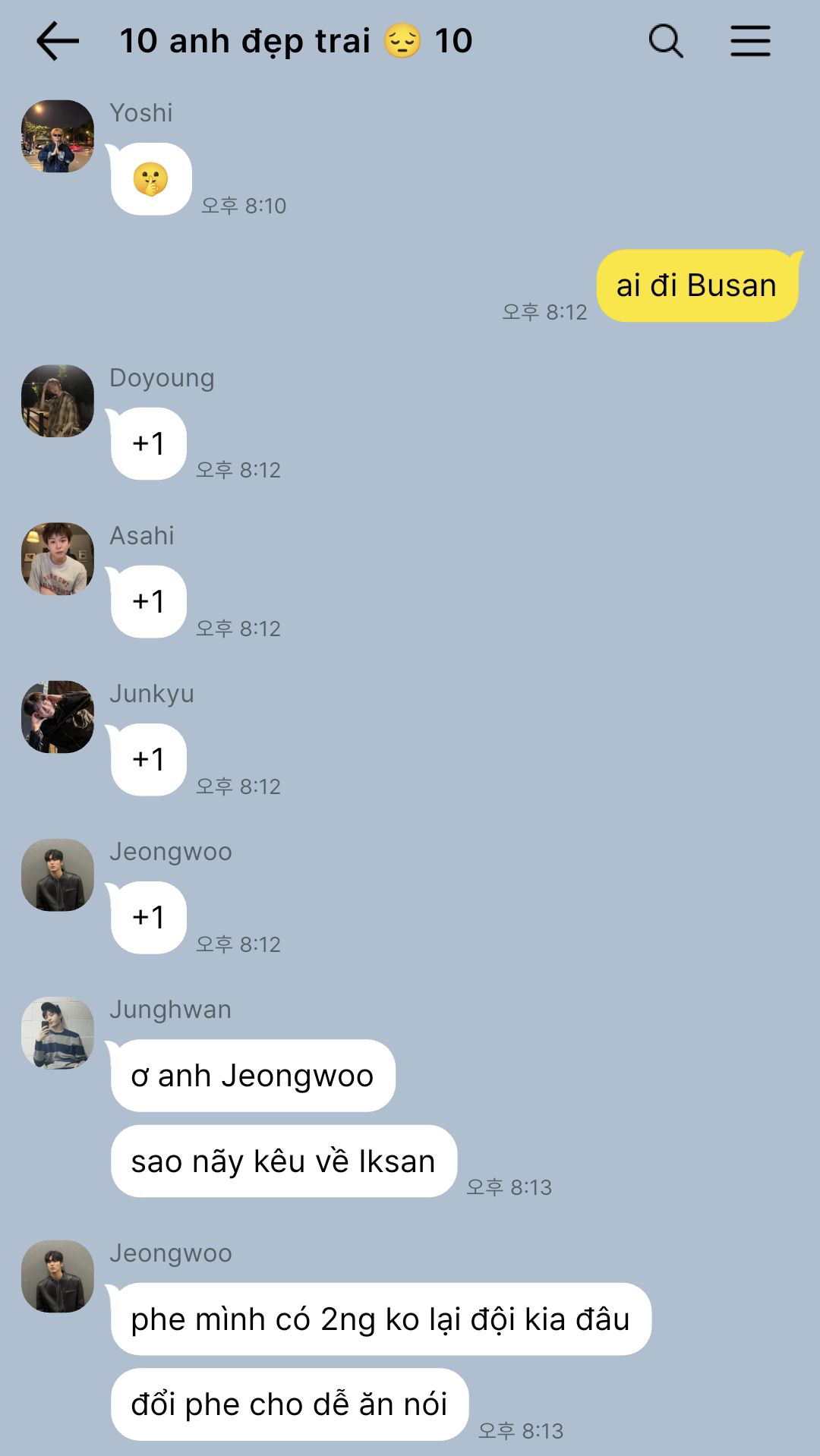Go back to the chat list
This screenshot has width=820, height=1456.
pyautogui.click(x=58, y=41)
